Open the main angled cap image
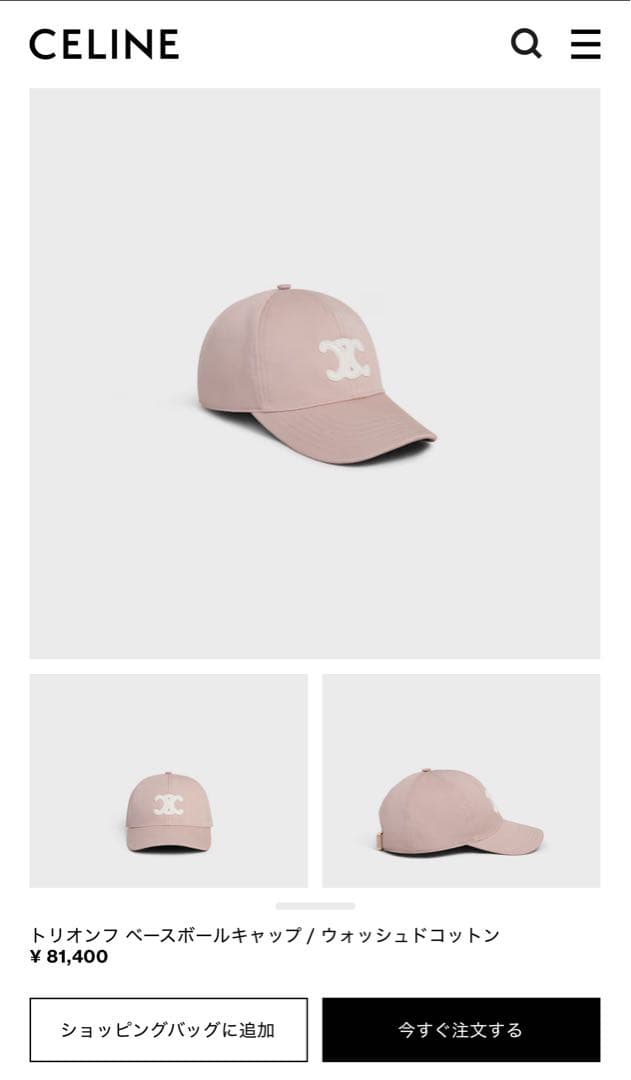The width and height of the screenshot is (631, 1080). point(315,373)
